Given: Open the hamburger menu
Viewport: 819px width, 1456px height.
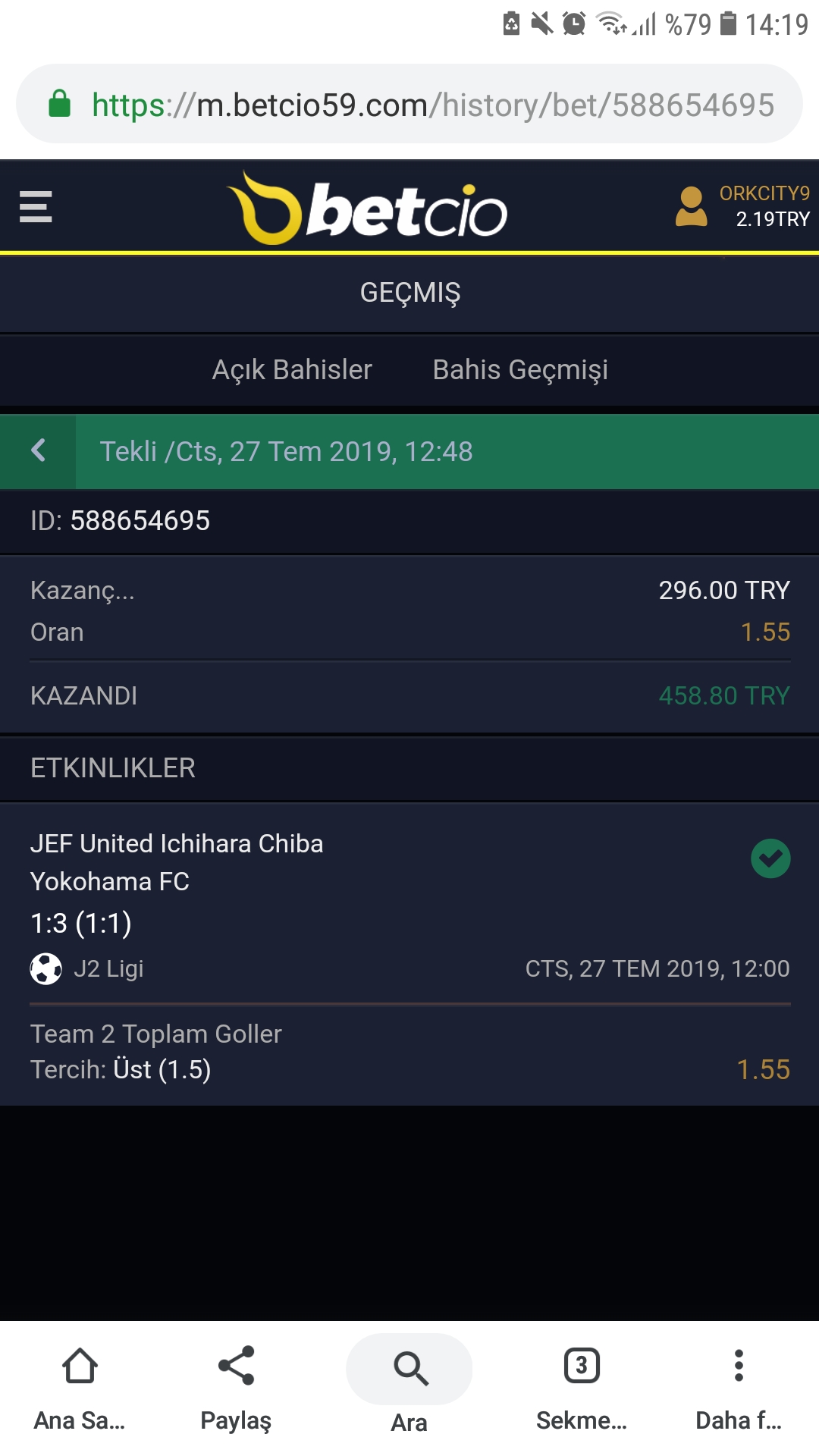Looking at the screenshot, I should (x=36, y=206).
